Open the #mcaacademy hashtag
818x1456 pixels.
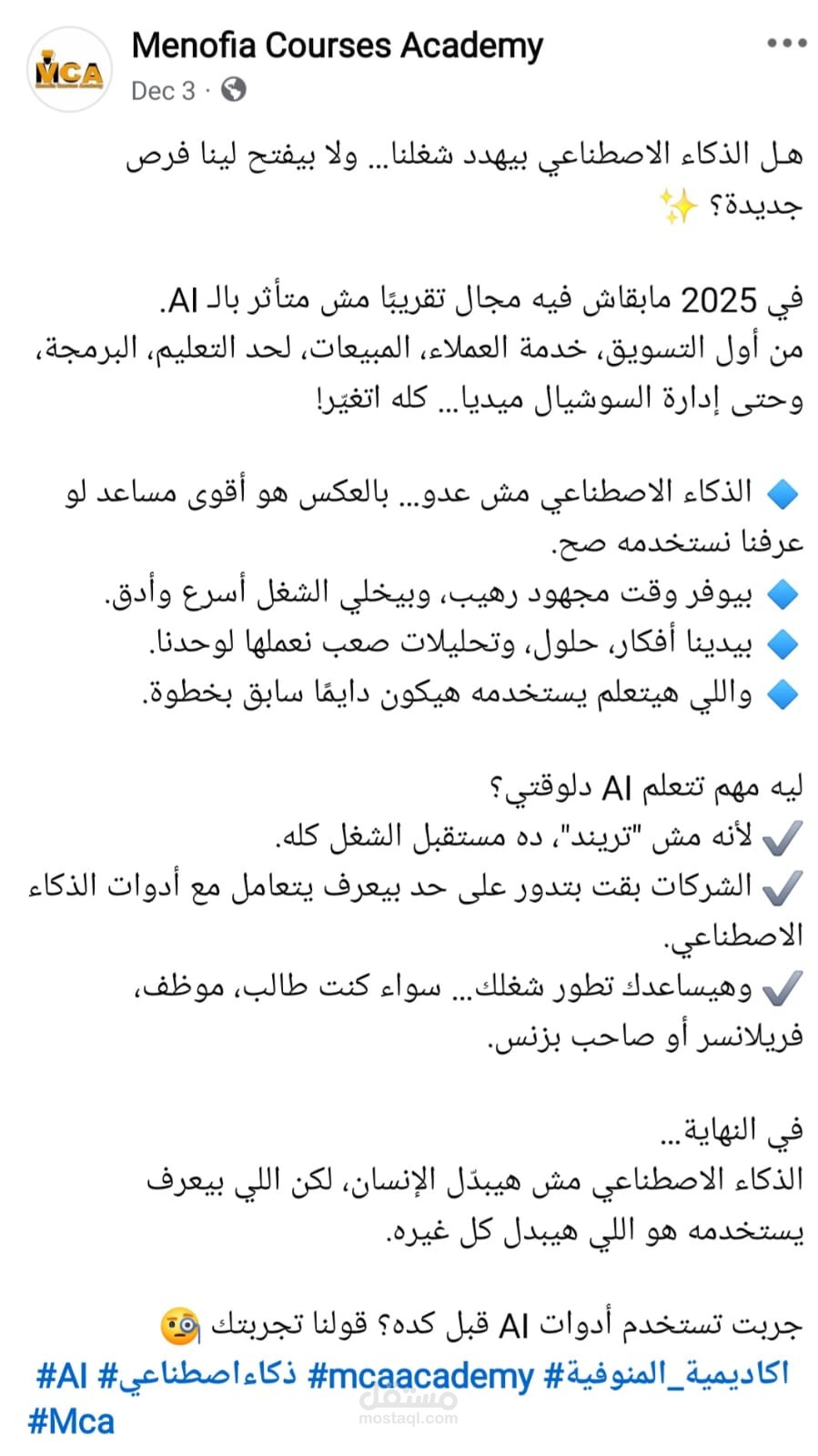click(420, 1374)
